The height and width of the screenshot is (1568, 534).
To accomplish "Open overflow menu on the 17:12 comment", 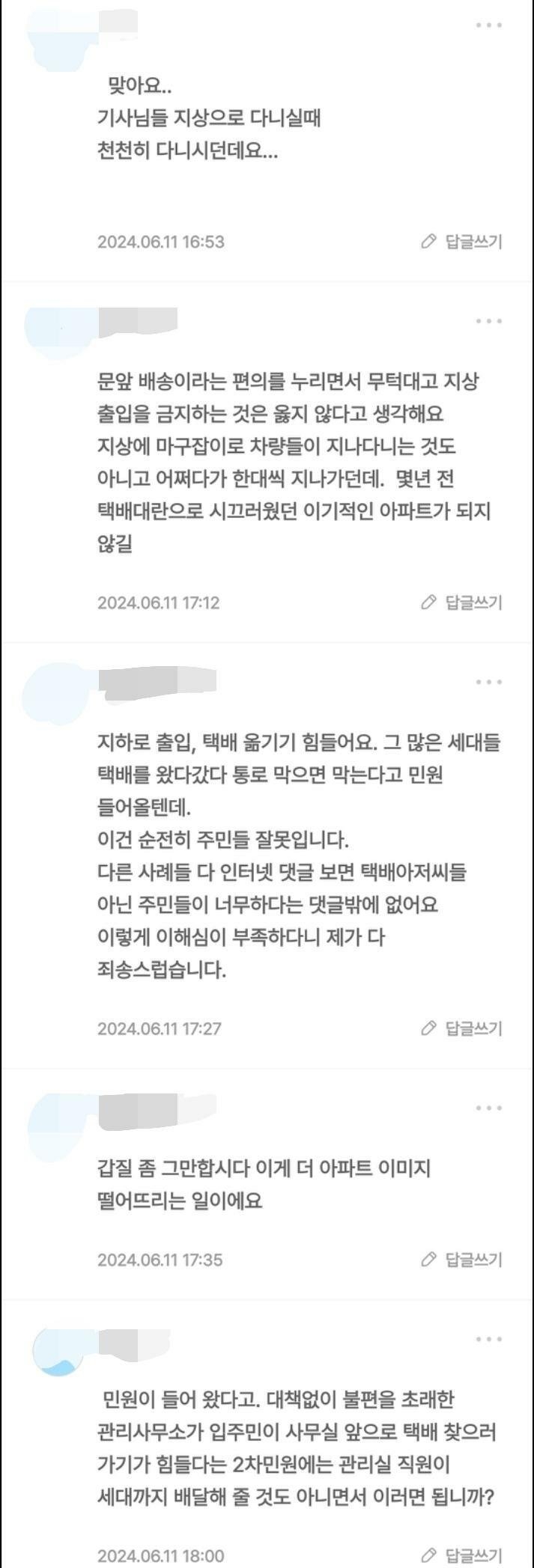I will click(x=488, y=321).
